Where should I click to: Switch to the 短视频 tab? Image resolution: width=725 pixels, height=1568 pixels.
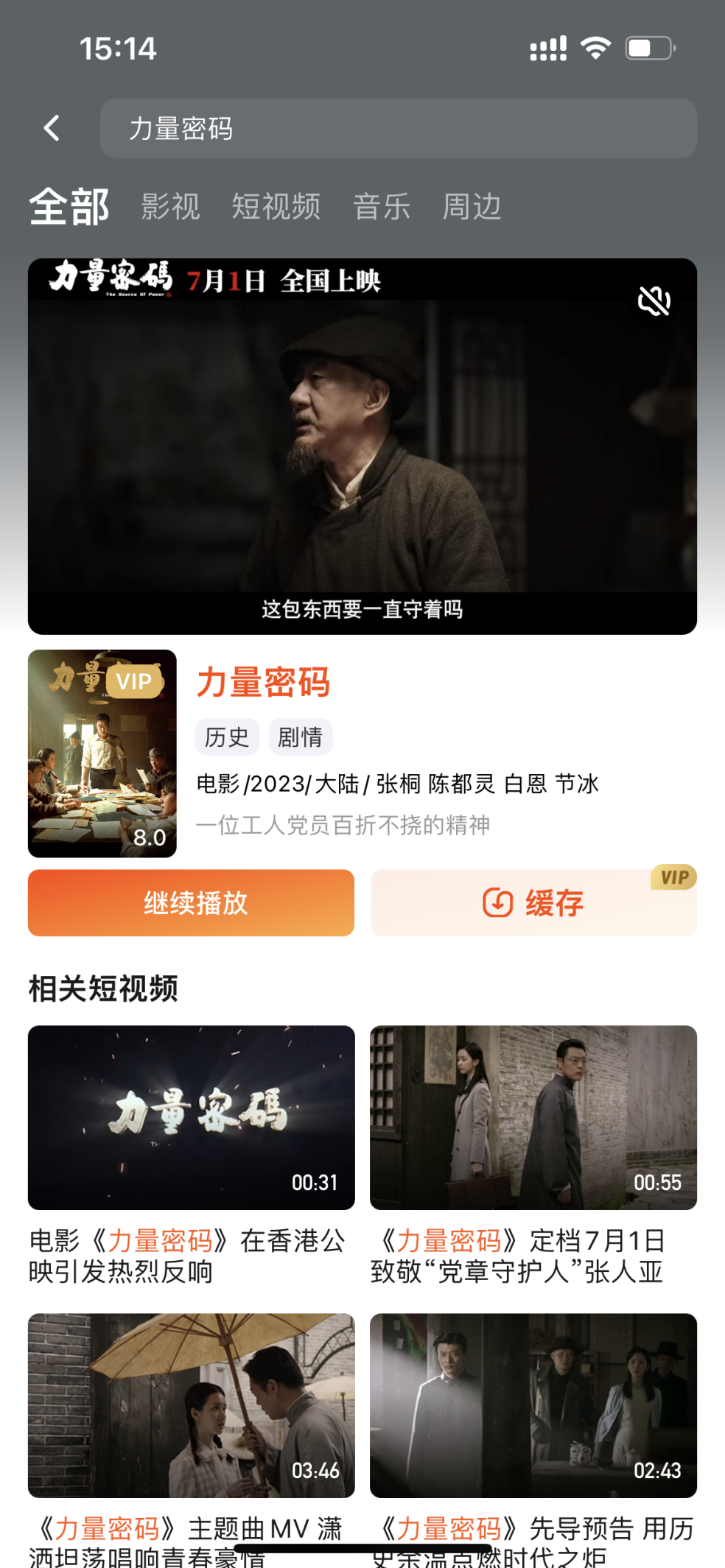click(276, 206)
